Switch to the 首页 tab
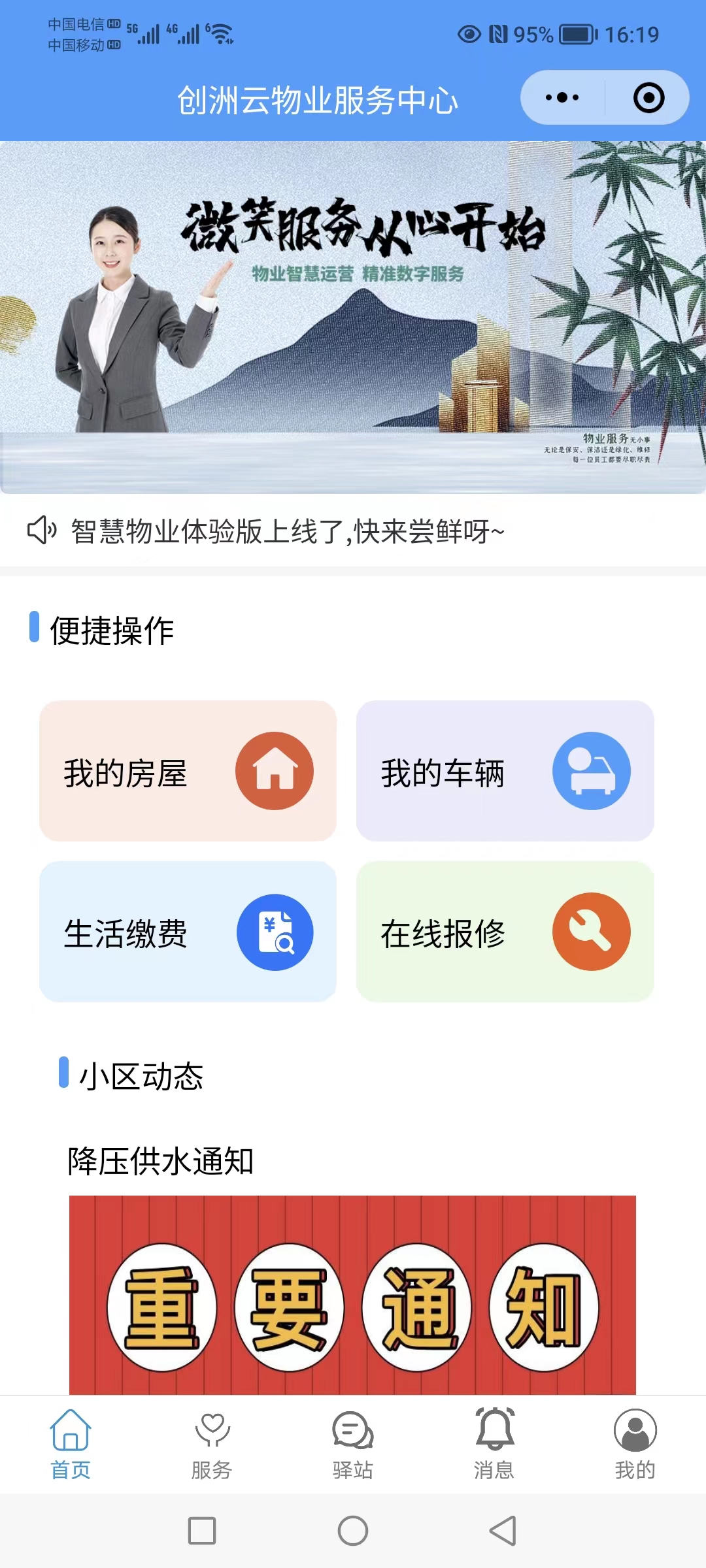Screen dimensions: 706x1568 pyautogui.click(x=71, y=1445)
